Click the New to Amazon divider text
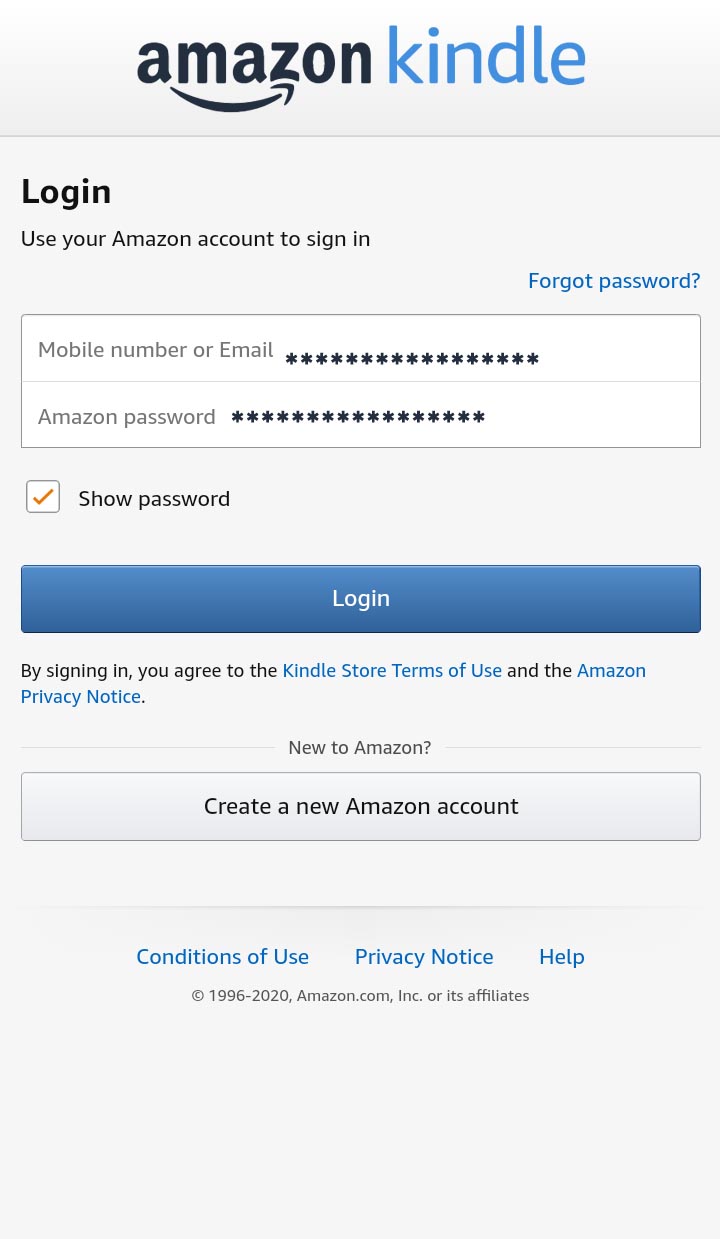Viewport: 720px width, 1239px height. (360, 747)
